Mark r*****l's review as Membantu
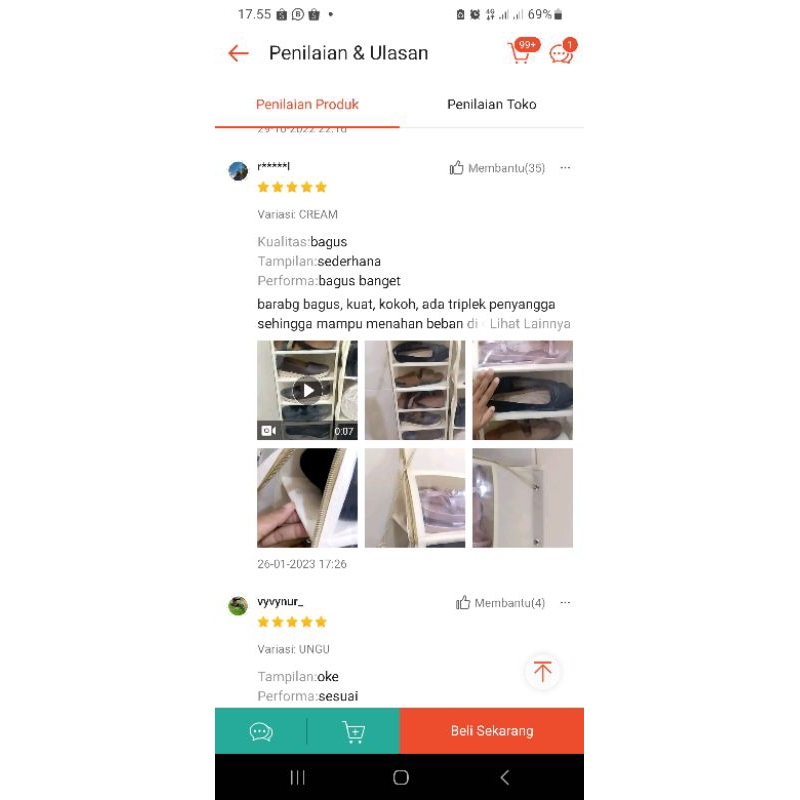Screen dimensions: 800x800 pyautogui.click(x=497, y=168)
